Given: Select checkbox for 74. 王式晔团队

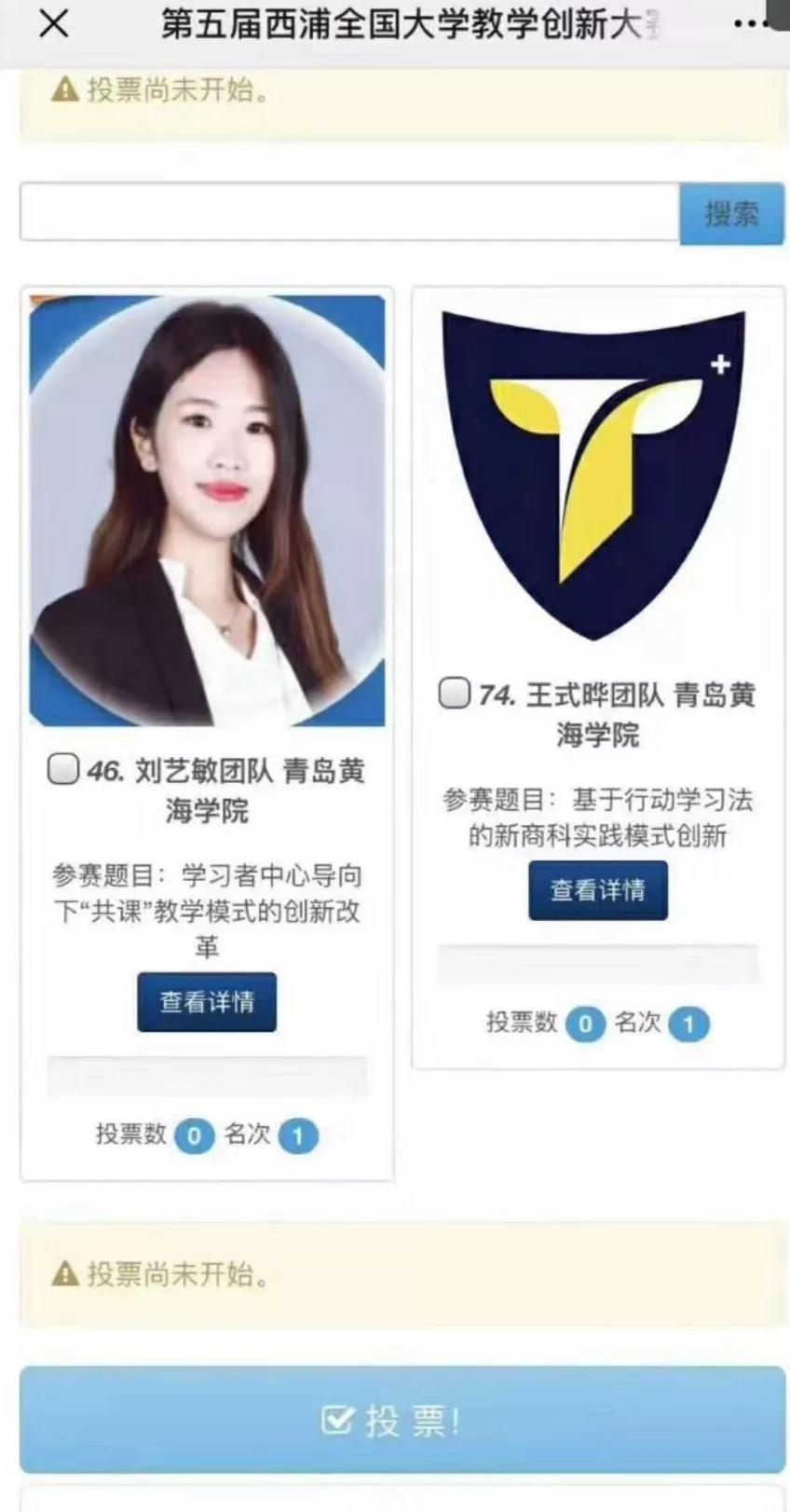Looking at the screenshot, I should [x=454, y=694].
